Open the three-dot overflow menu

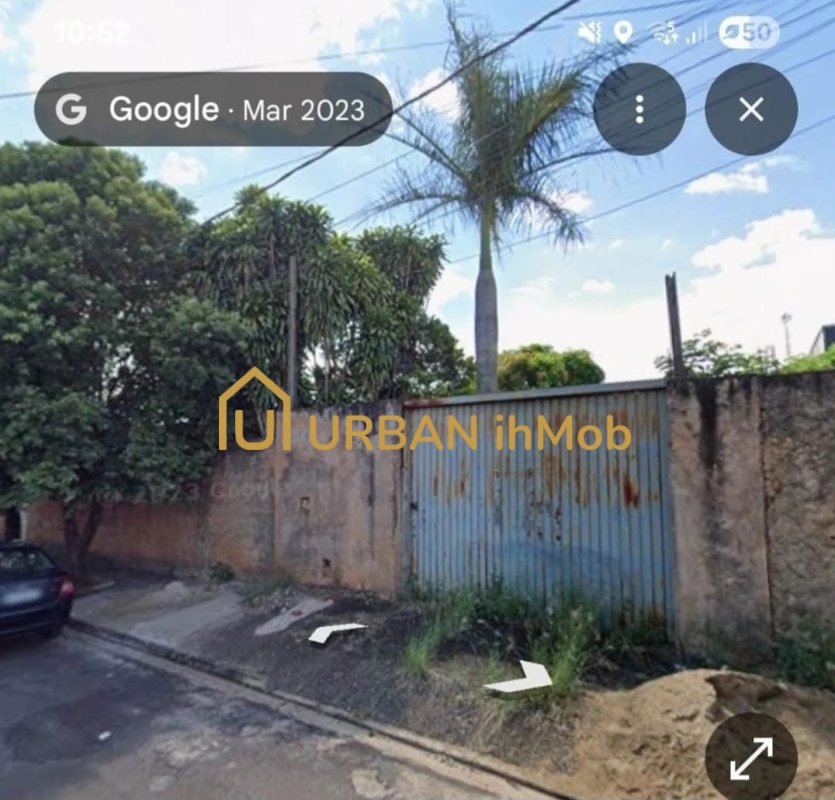pyautogui.click(x=639, y=109)
